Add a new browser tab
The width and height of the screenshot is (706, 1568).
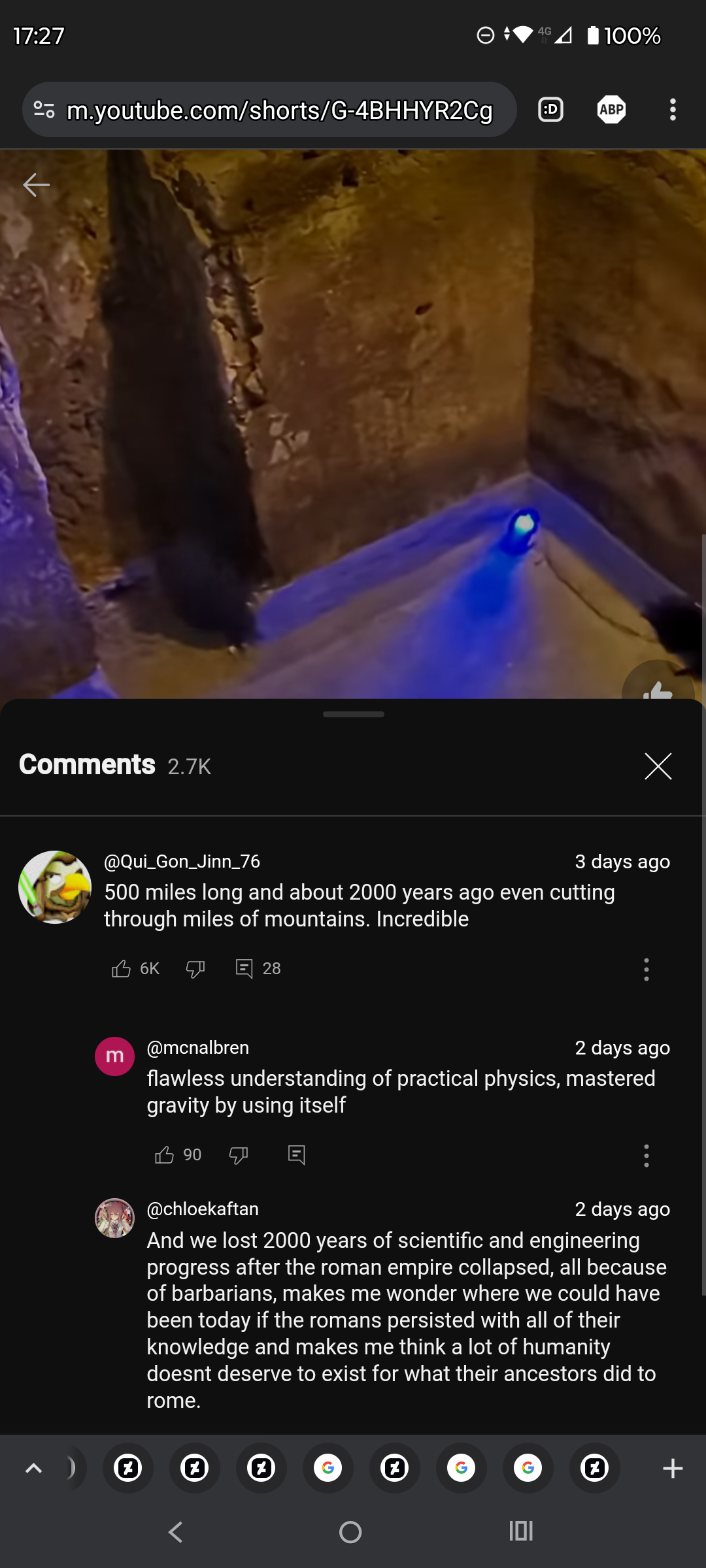point(673,1469)
